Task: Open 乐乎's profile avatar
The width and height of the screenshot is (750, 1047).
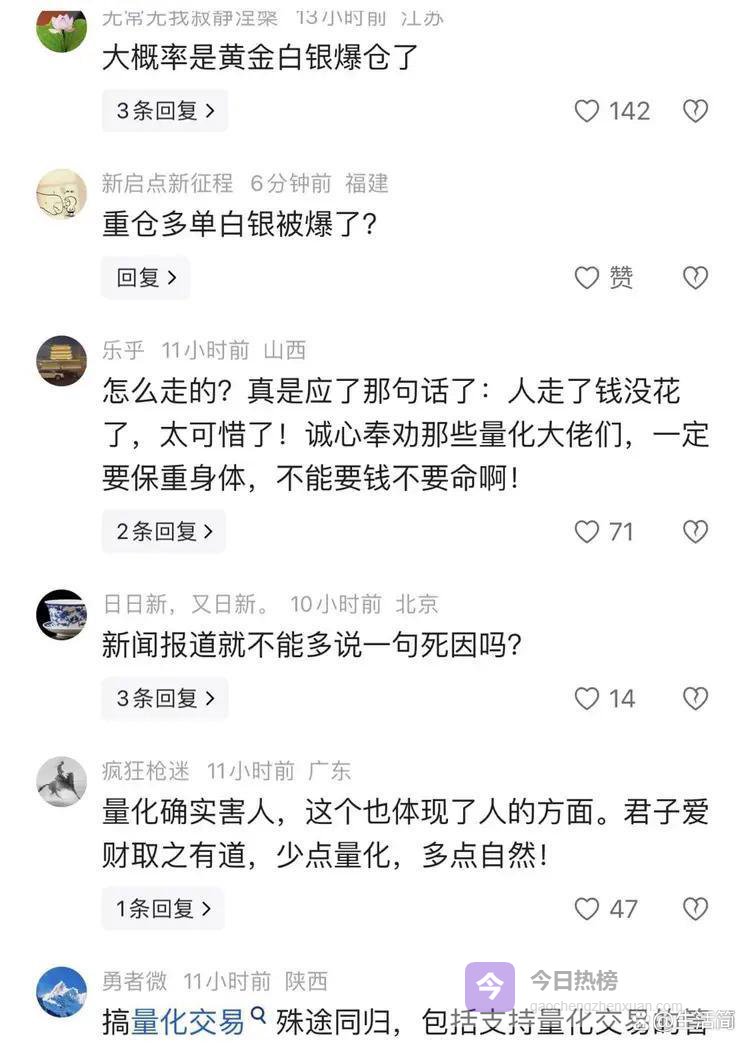Action: tap(62, 360)
